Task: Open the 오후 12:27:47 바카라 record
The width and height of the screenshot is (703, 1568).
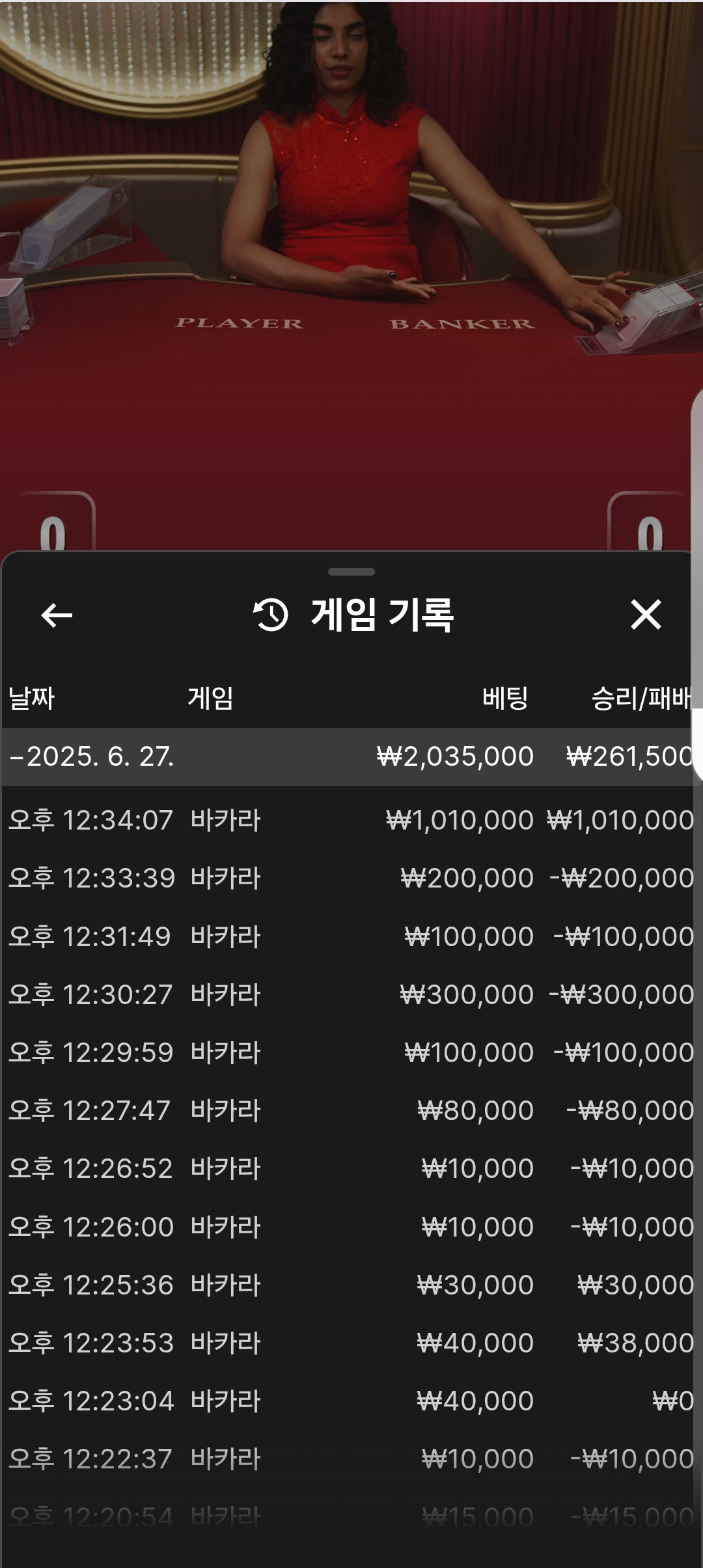Action: [348, 1110]
